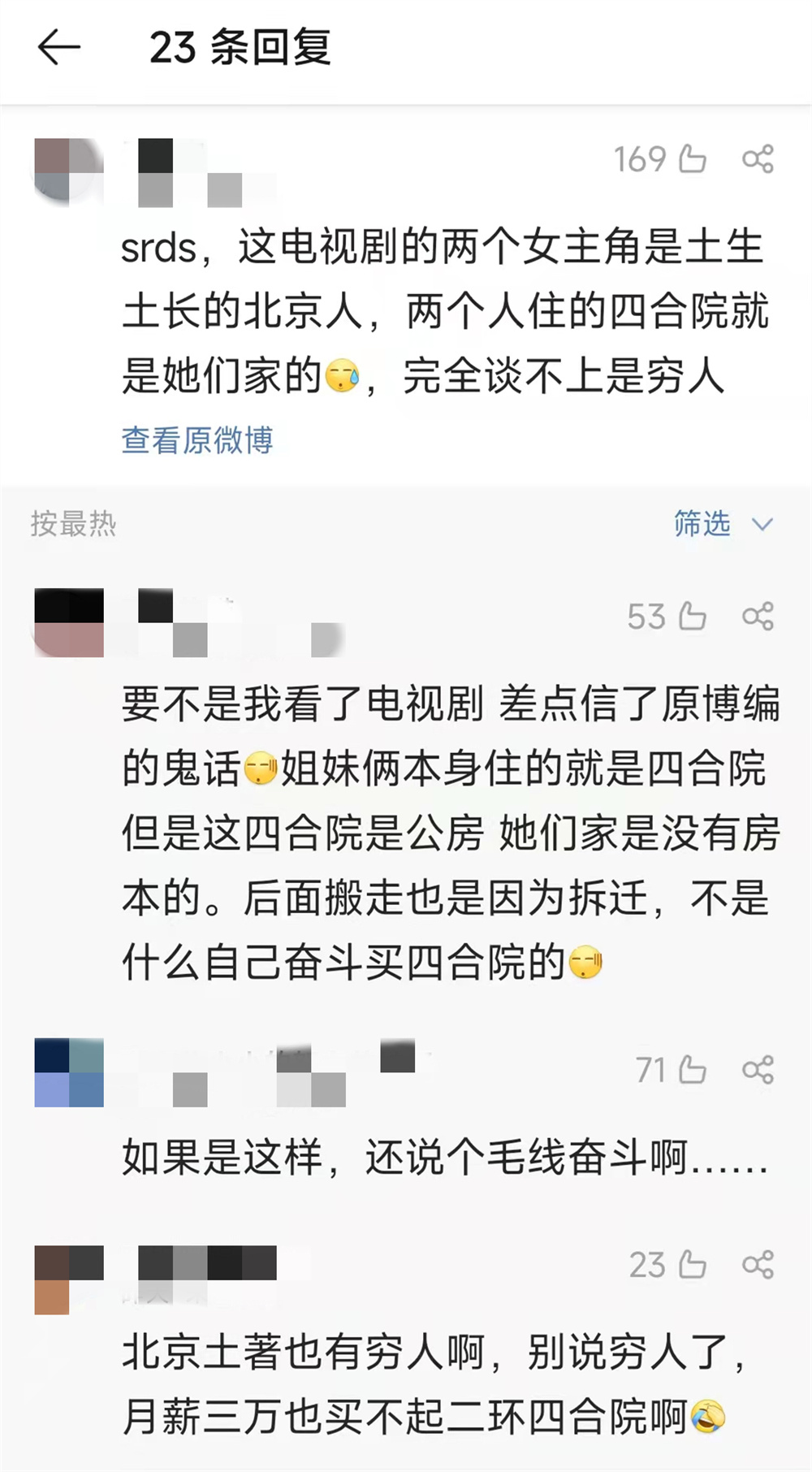
Task: Open avatar of the 53-like reply author
Action: (x=69, y=622)
